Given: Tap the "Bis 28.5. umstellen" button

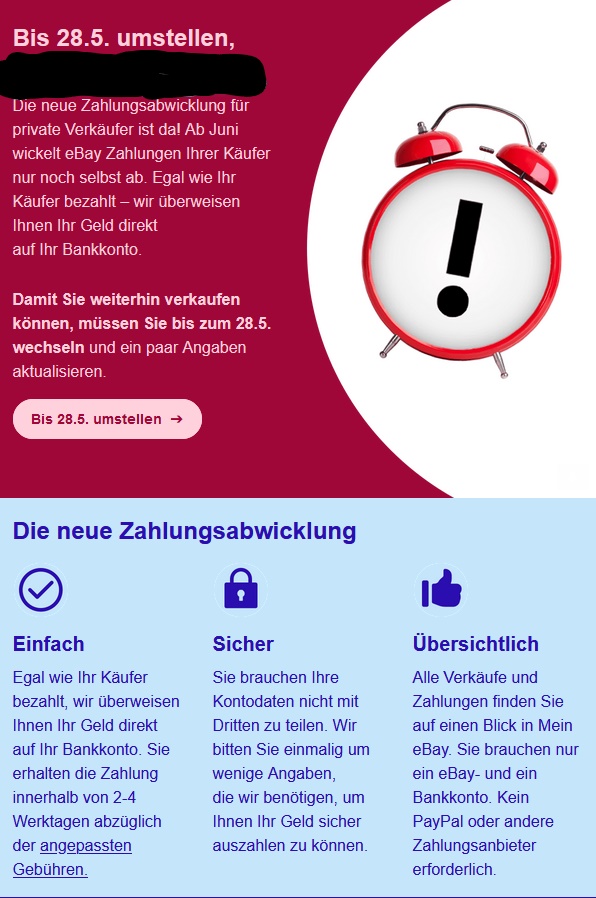Looking at the screenshot, I should tap(107, 419).
